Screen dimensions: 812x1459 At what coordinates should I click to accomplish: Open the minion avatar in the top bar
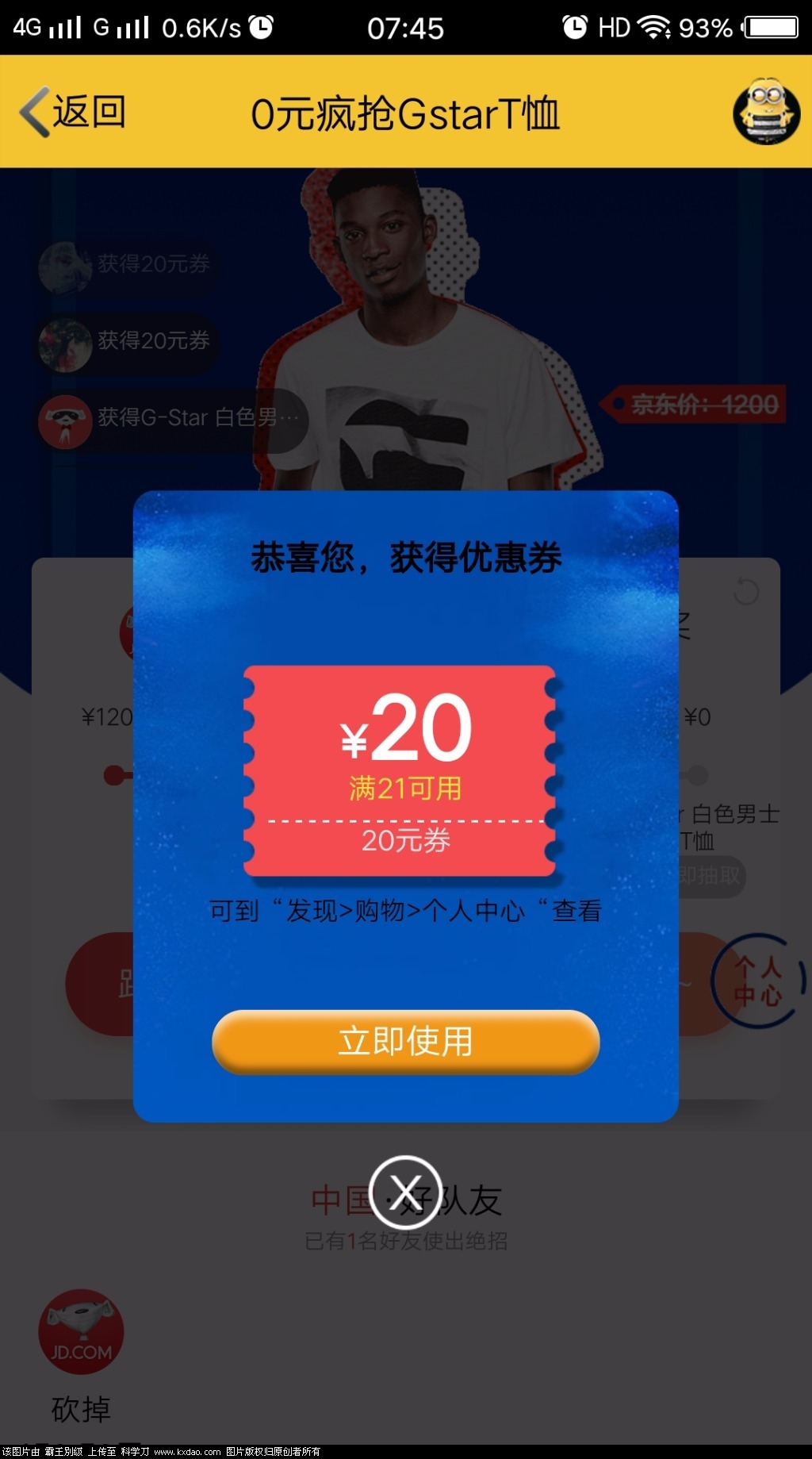(x=765, y=112)
